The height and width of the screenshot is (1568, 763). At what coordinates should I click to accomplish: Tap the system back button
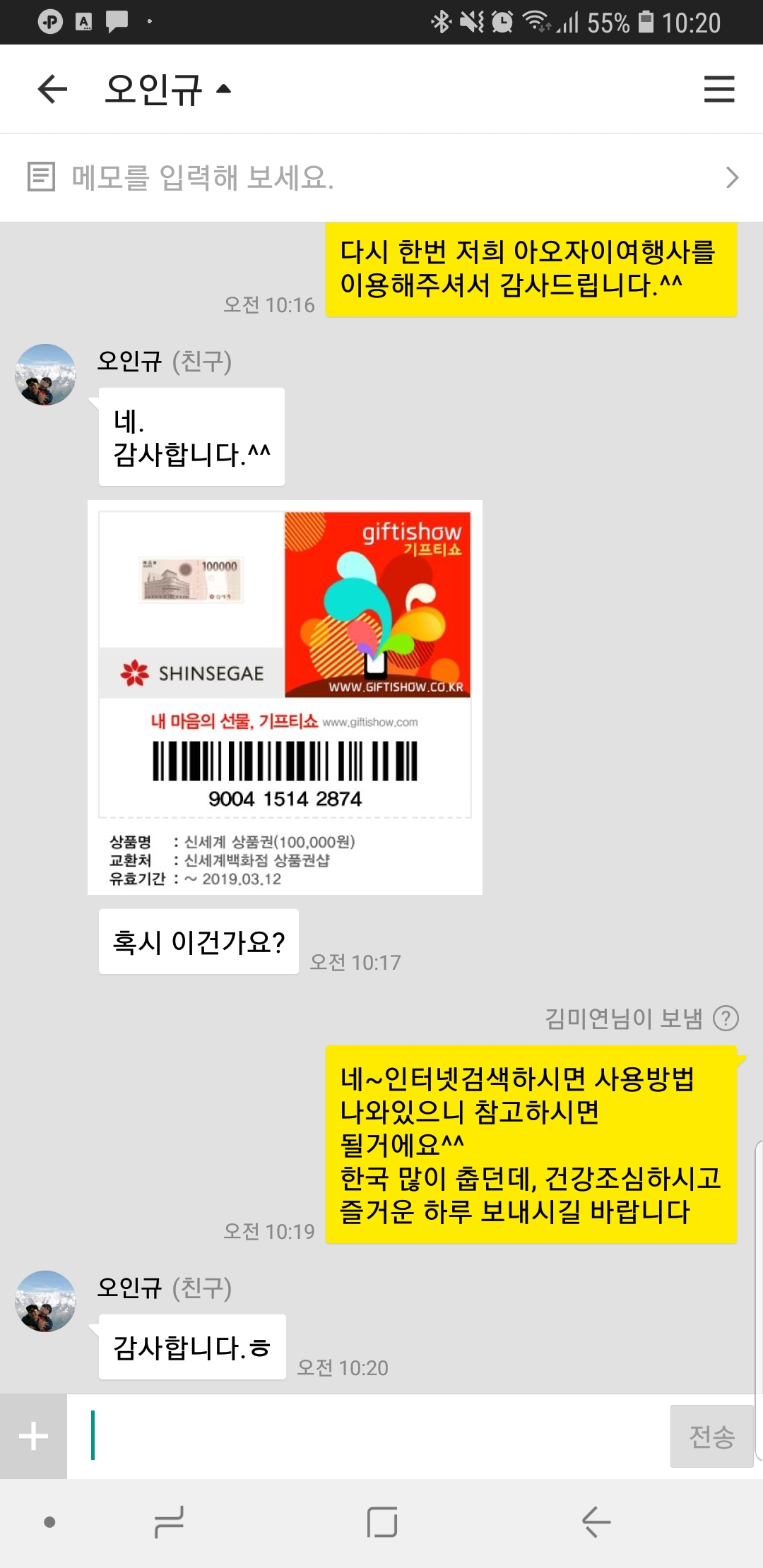pyautogui.click(x=596, y=1522)
